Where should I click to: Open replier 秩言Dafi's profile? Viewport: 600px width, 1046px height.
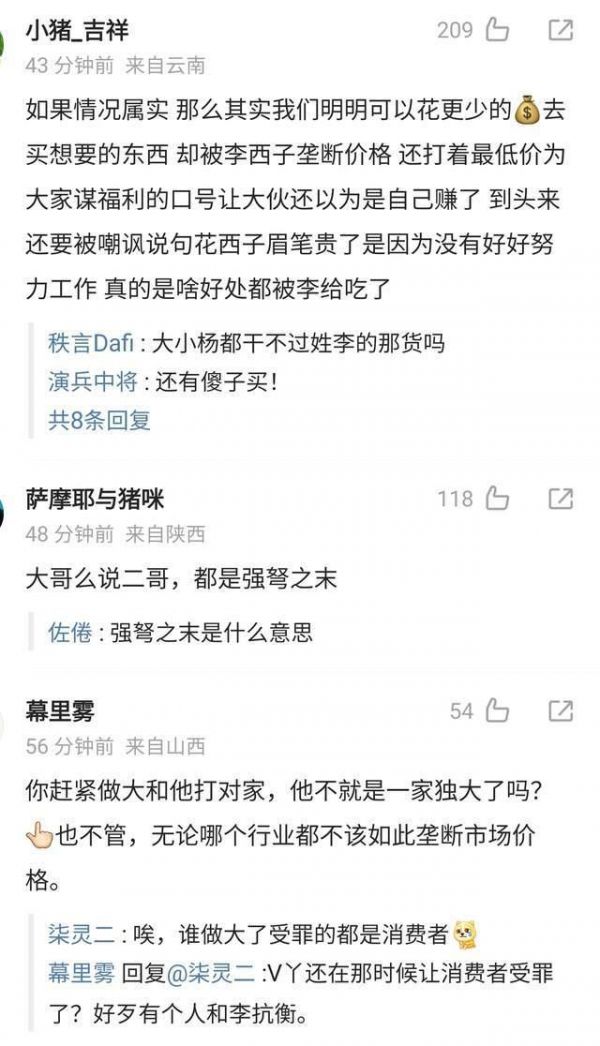click(91, 343)
